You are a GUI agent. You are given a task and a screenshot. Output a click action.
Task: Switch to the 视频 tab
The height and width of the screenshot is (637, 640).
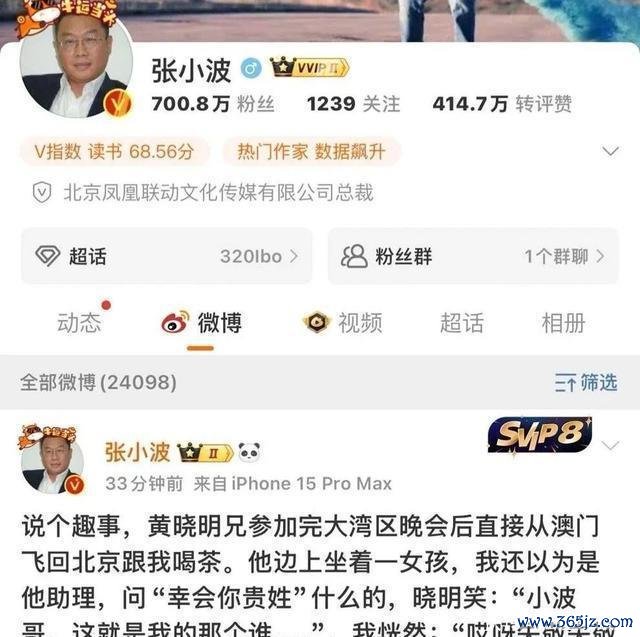click(x=343, y=322)
